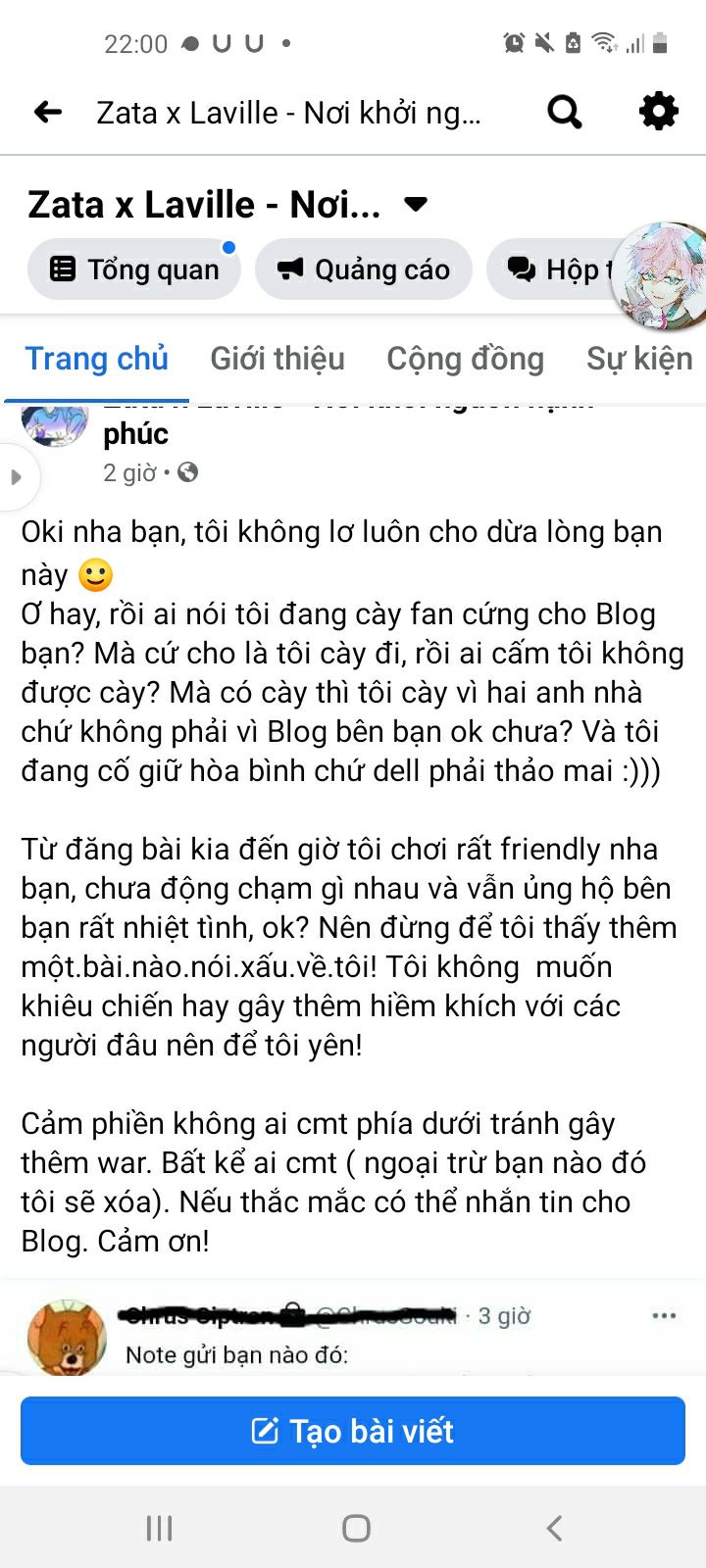Viewport: 706px width, 1568px height.
Task: Select the Trang chủ tab
Action: tap(97, 359)
